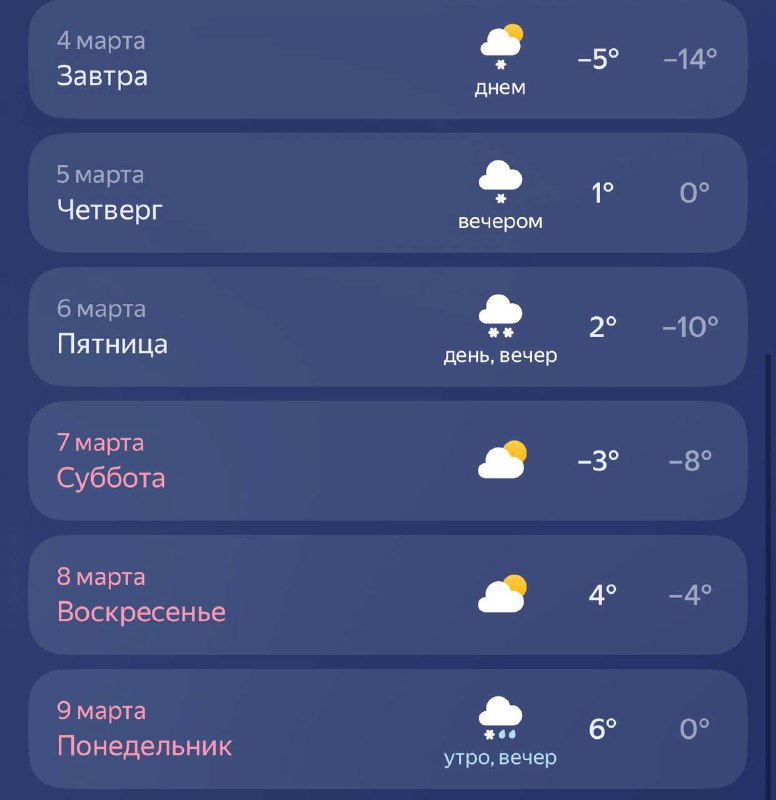Open the Воскресенье 8 марта forecast card
This screenshot has height=800, width=776.
[x=387, y=595]
